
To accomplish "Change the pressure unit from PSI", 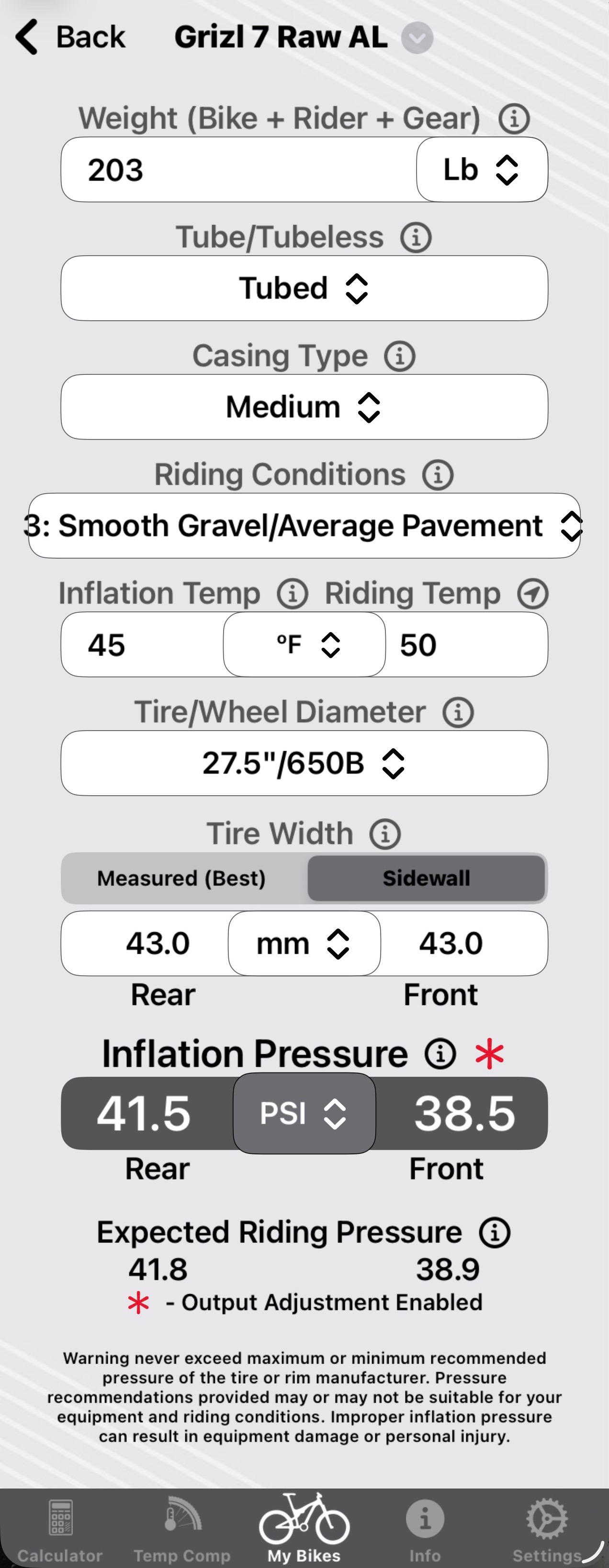I will [x=304, y=1113].
